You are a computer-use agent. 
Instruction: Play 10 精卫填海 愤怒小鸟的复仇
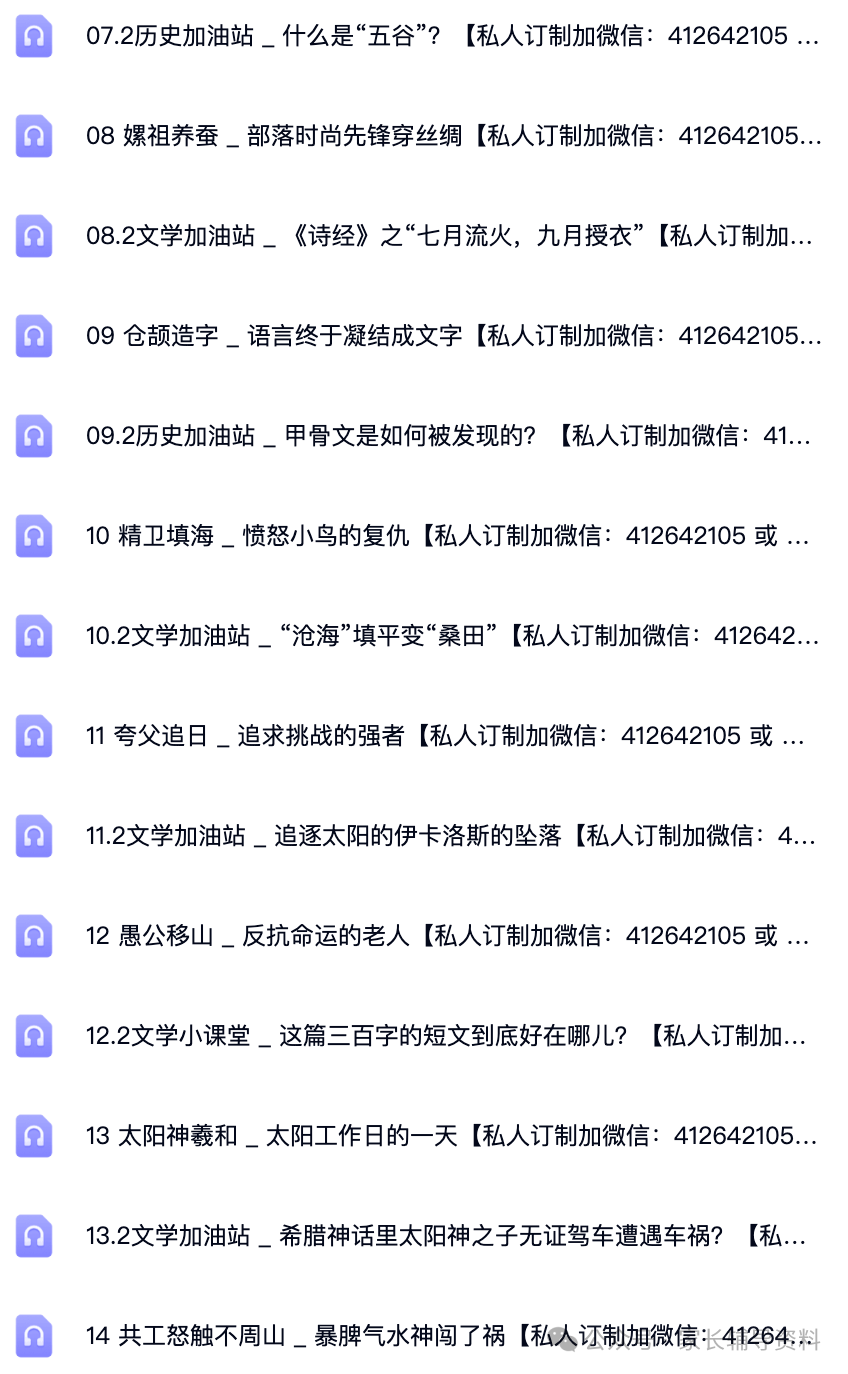point(424,536)
